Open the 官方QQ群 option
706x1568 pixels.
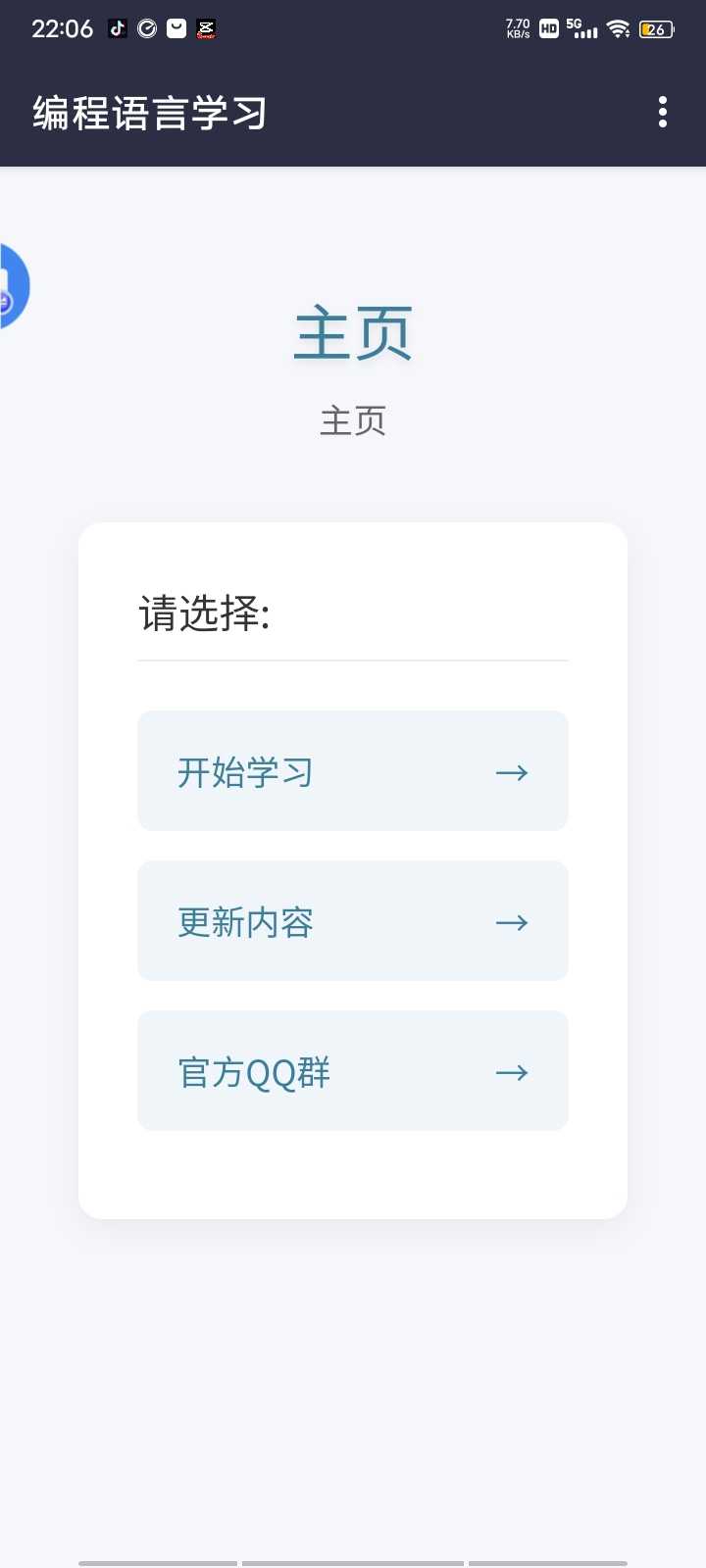[352, 1071]
